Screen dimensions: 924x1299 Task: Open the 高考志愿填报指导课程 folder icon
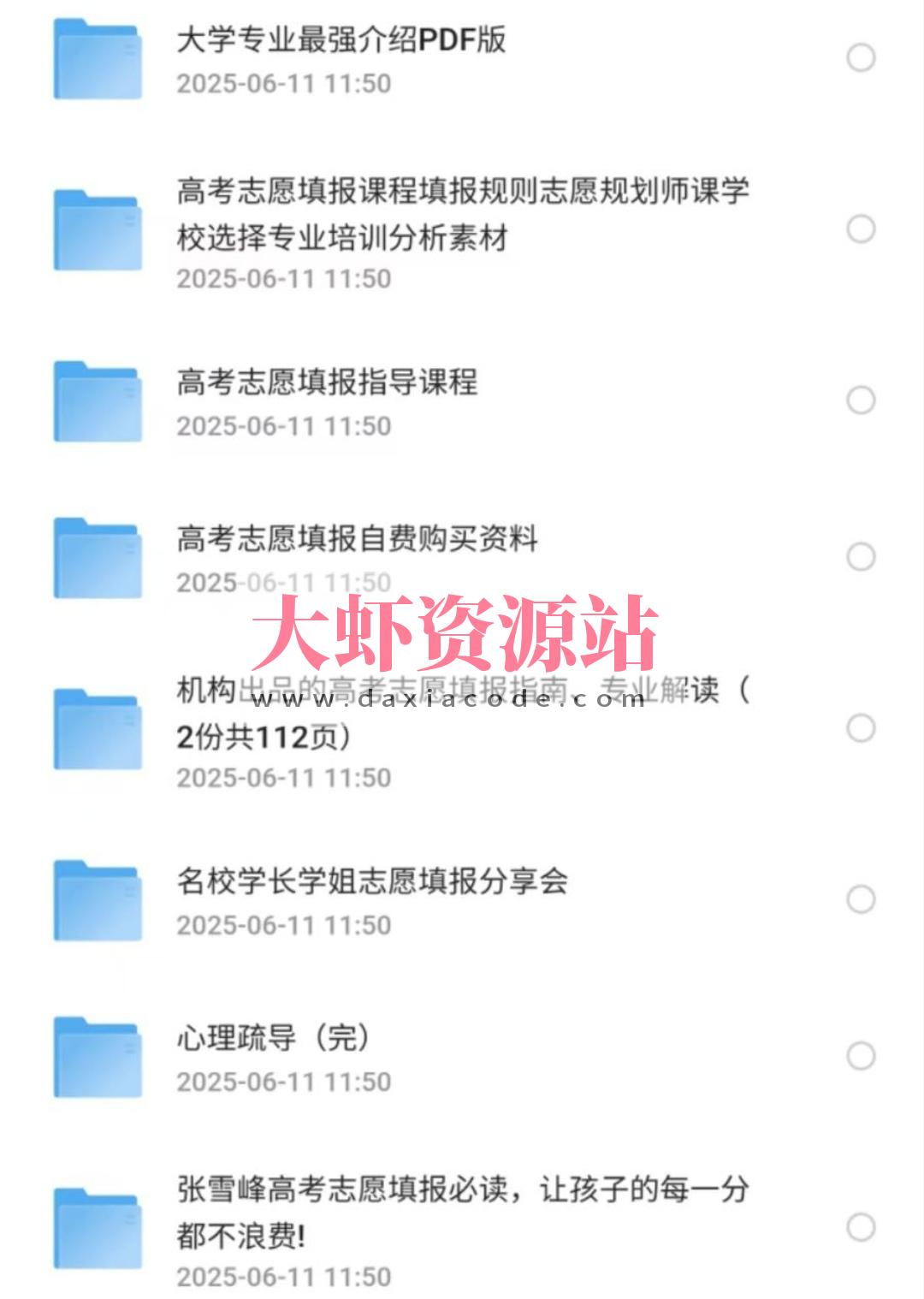97,398
